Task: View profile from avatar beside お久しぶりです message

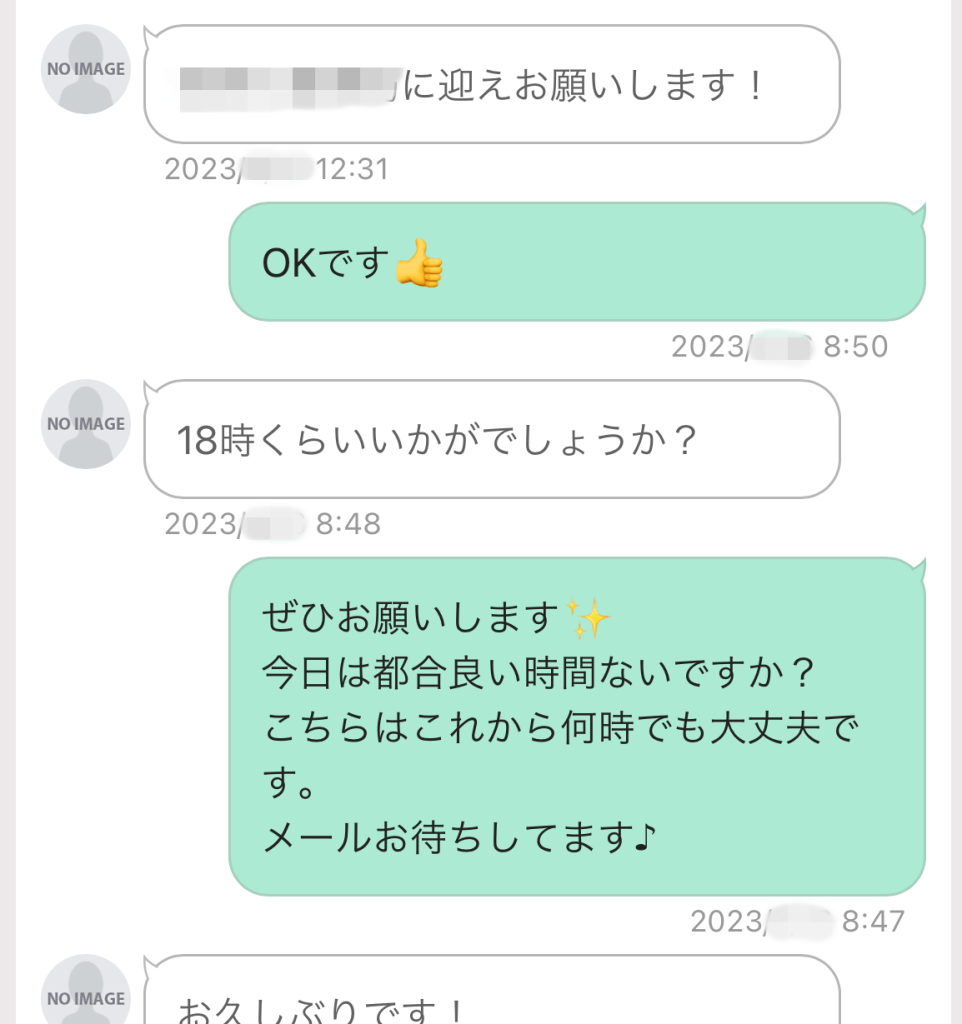Action: click(x=86, y=994)
